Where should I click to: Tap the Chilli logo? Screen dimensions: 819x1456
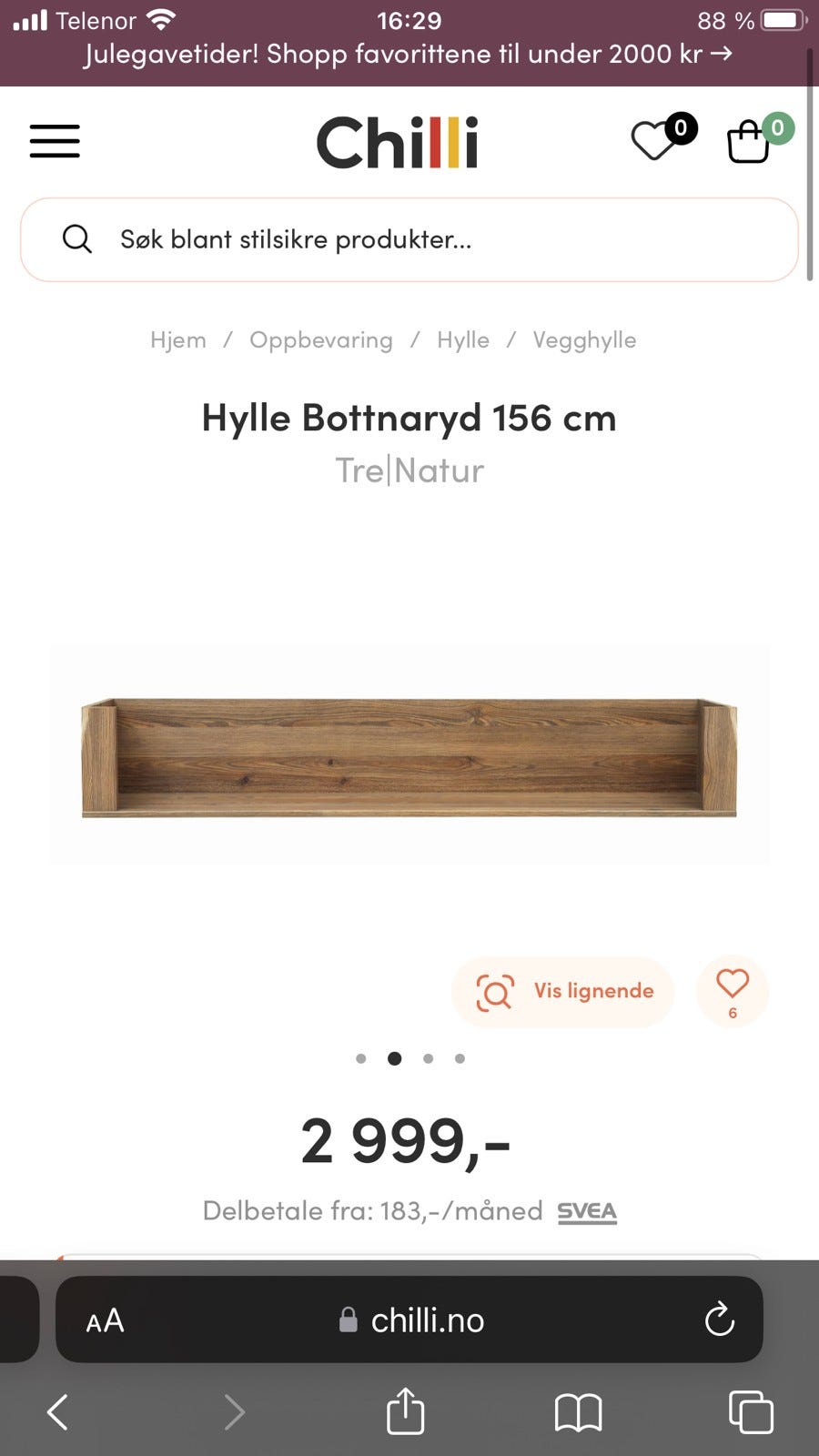(x=397, y=141)
